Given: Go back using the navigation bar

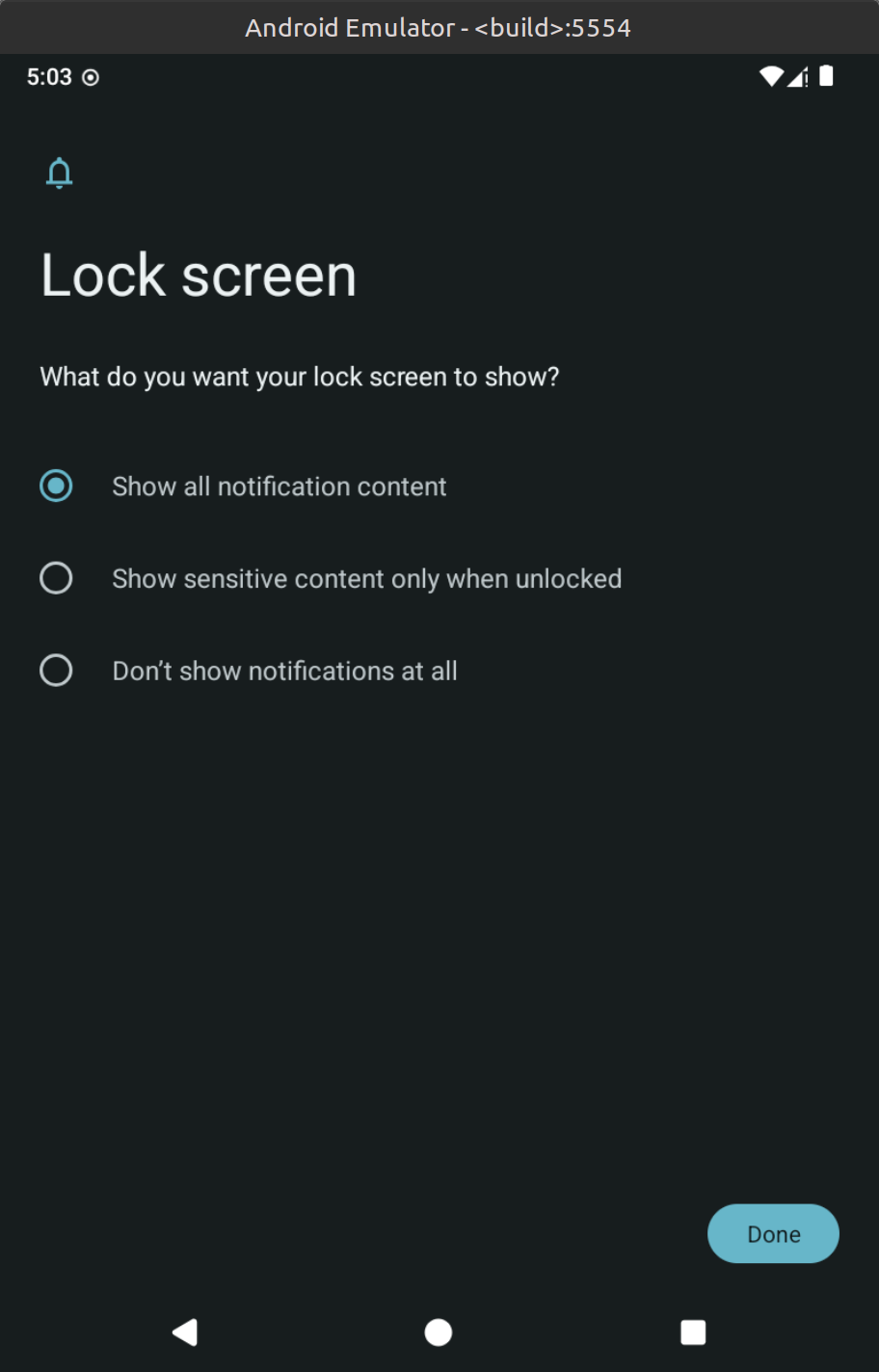Looking at the screenshot, I should [x=185, y=1332].
